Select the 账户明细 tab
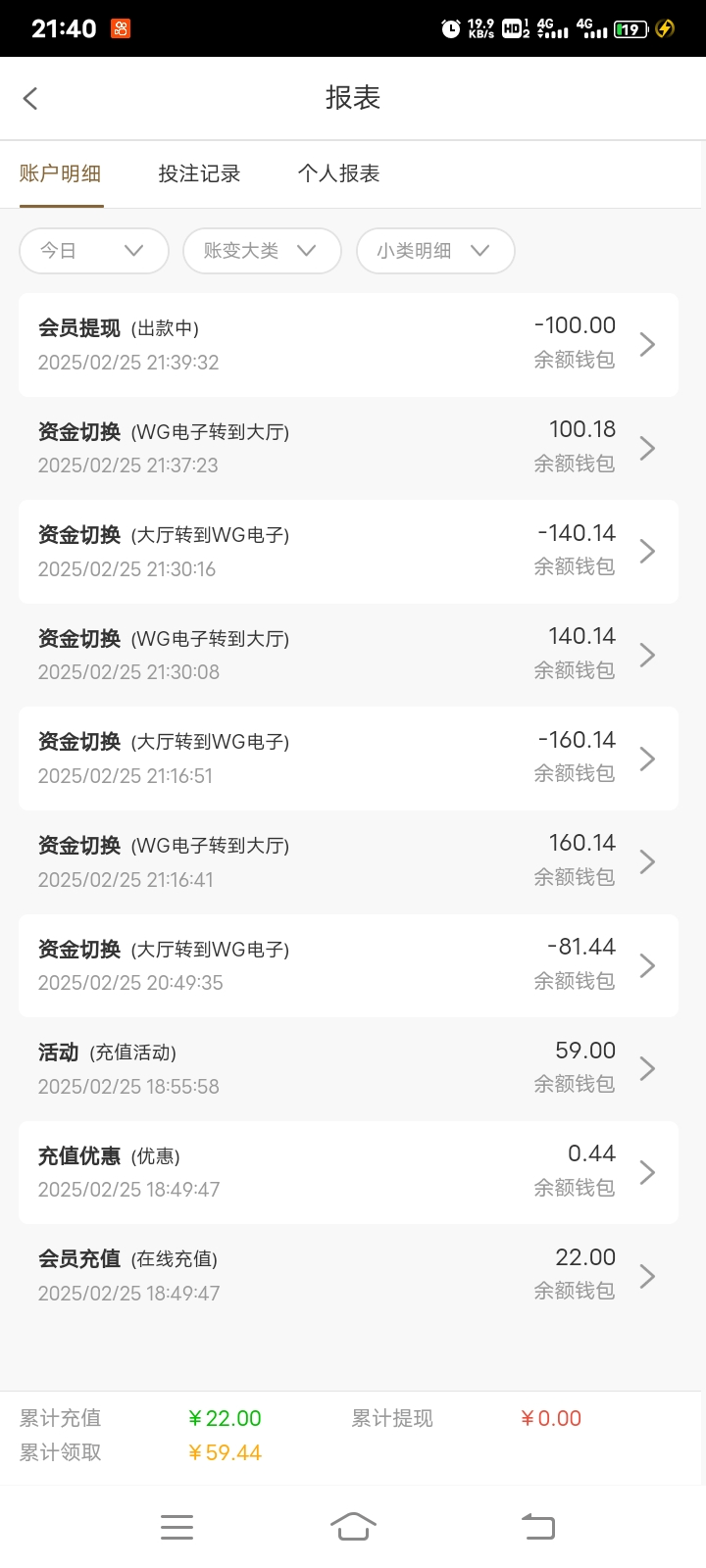 [60, 173]
